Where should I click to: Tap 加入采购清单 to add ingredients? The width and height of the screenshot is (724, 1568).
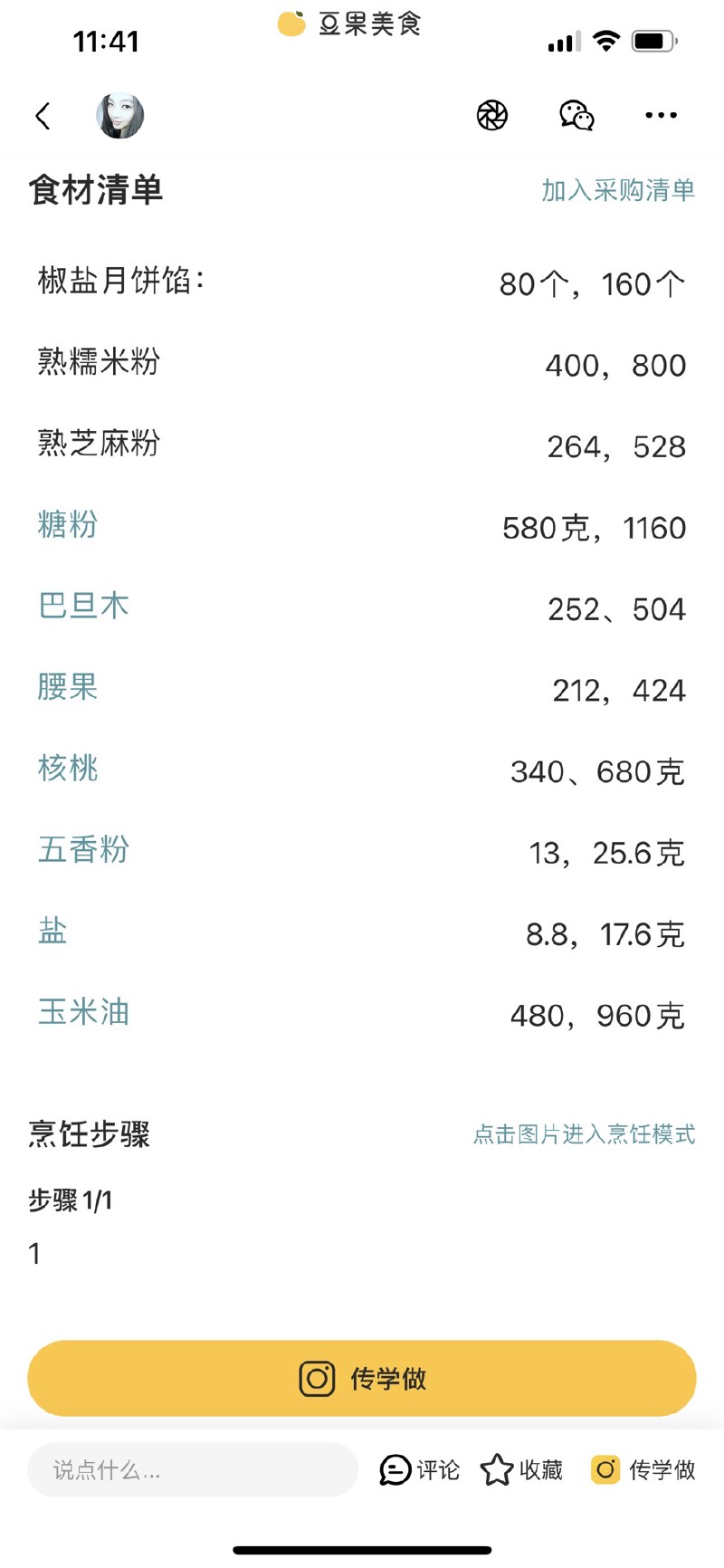(x=618, y=190)
